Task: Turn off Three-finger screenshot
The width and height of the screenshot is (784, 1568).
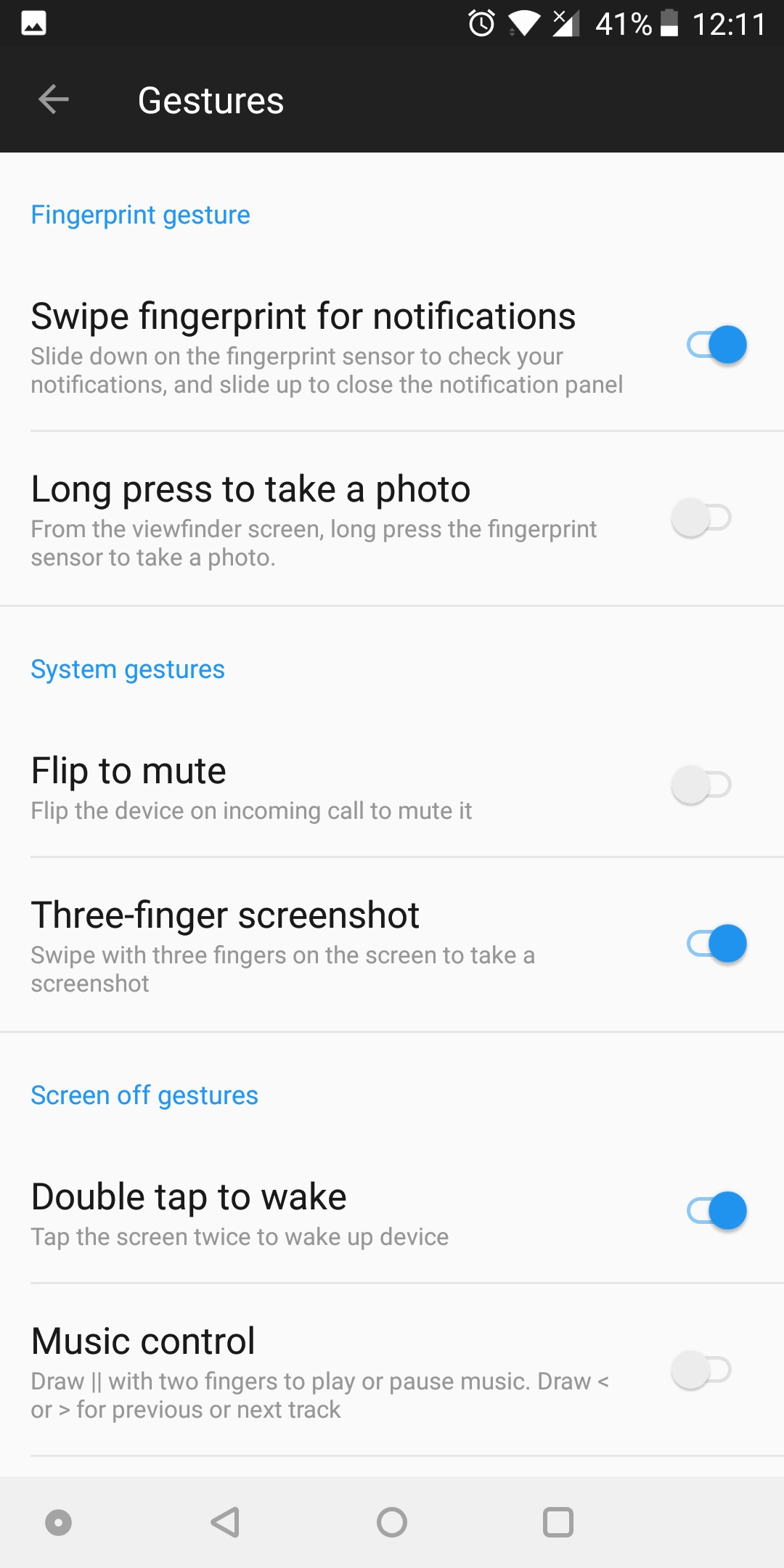Action: tap(716, 944)
